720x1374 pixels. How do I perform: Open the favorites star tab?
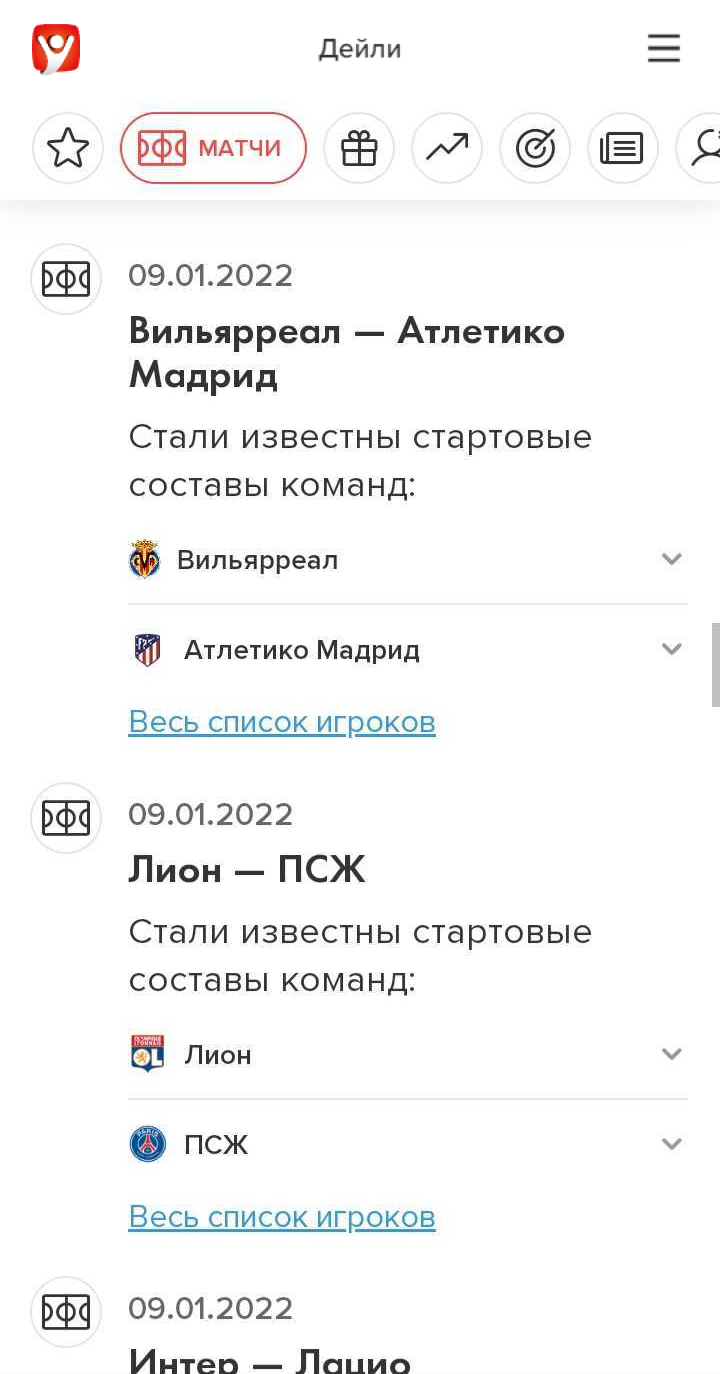coord(68,148)
